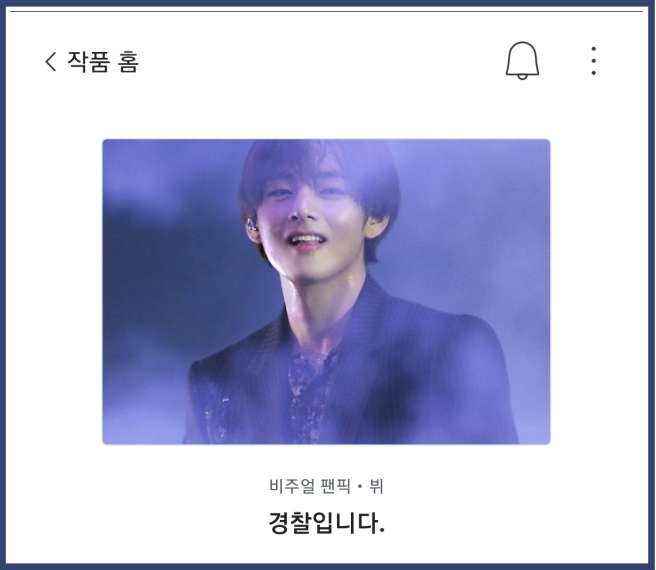Go back to 작품 홈
656x570 pixels.
coord(92,62)
